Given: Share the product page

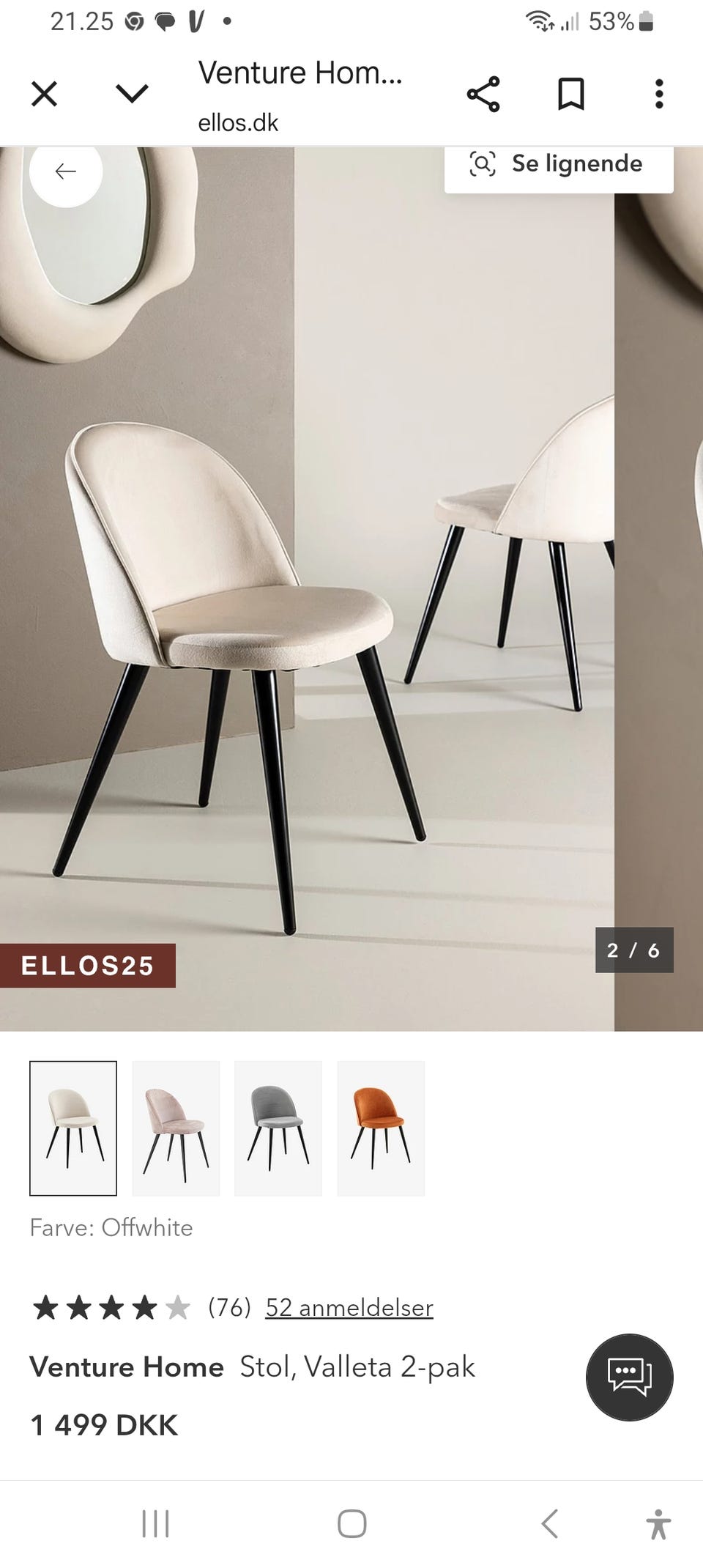Looking at the screenshot, I should 485,94.
